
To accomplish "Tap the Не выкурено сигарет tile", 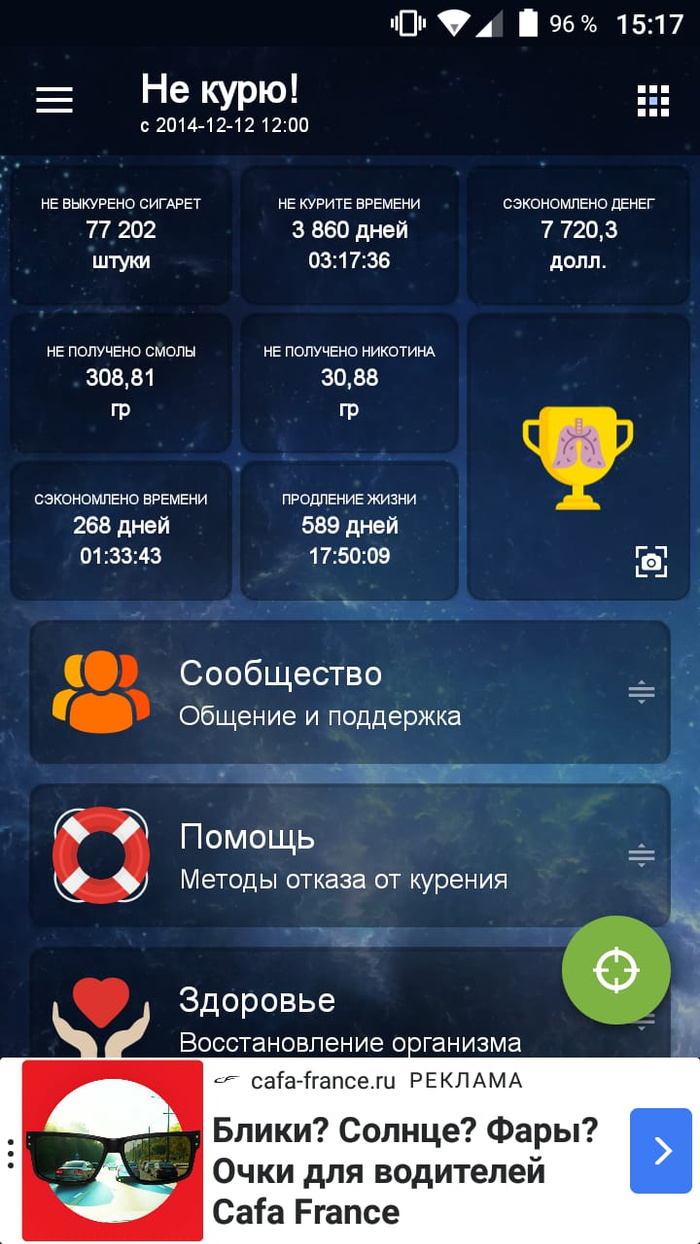I will [121, 233].
